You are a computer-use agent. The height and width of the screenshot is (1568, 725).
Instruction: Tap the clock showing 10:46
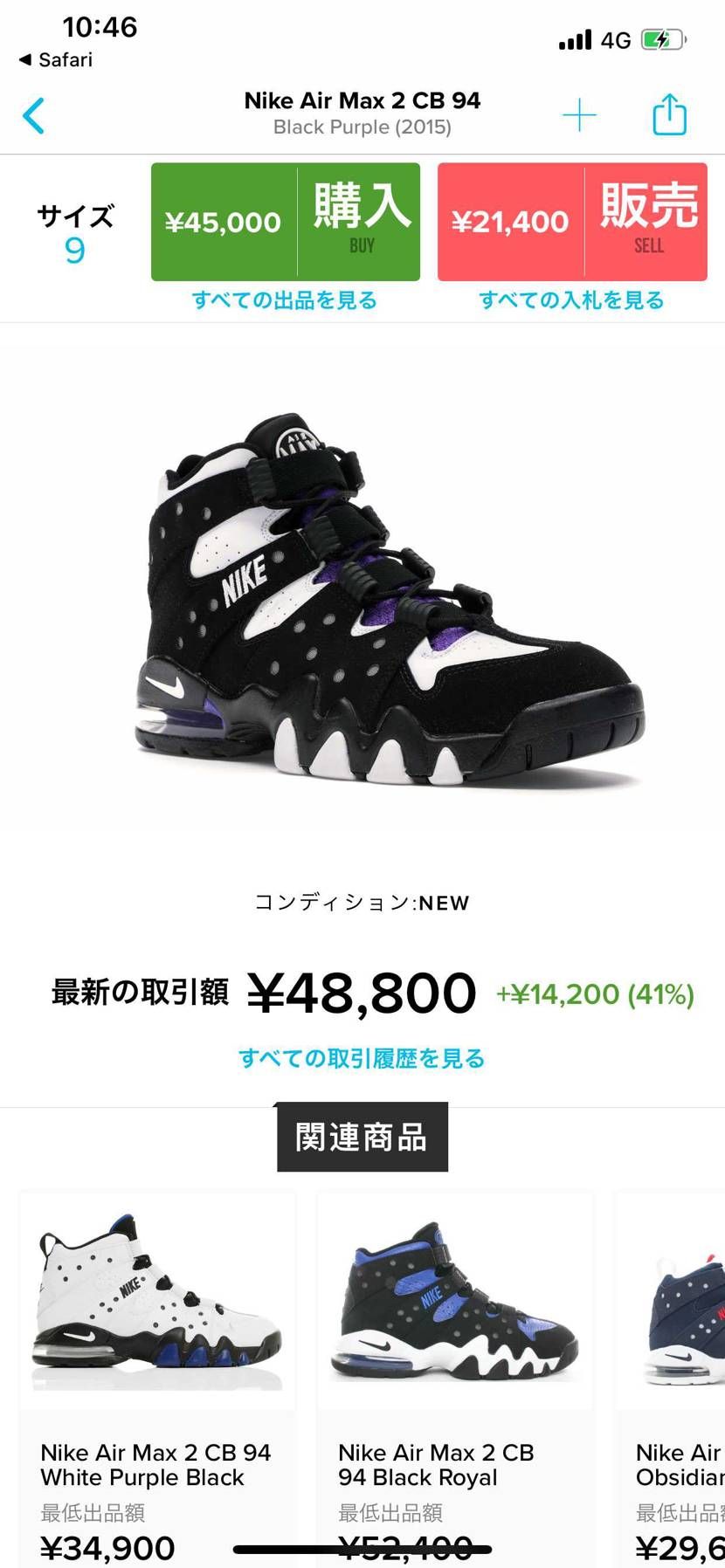[99, 27]
